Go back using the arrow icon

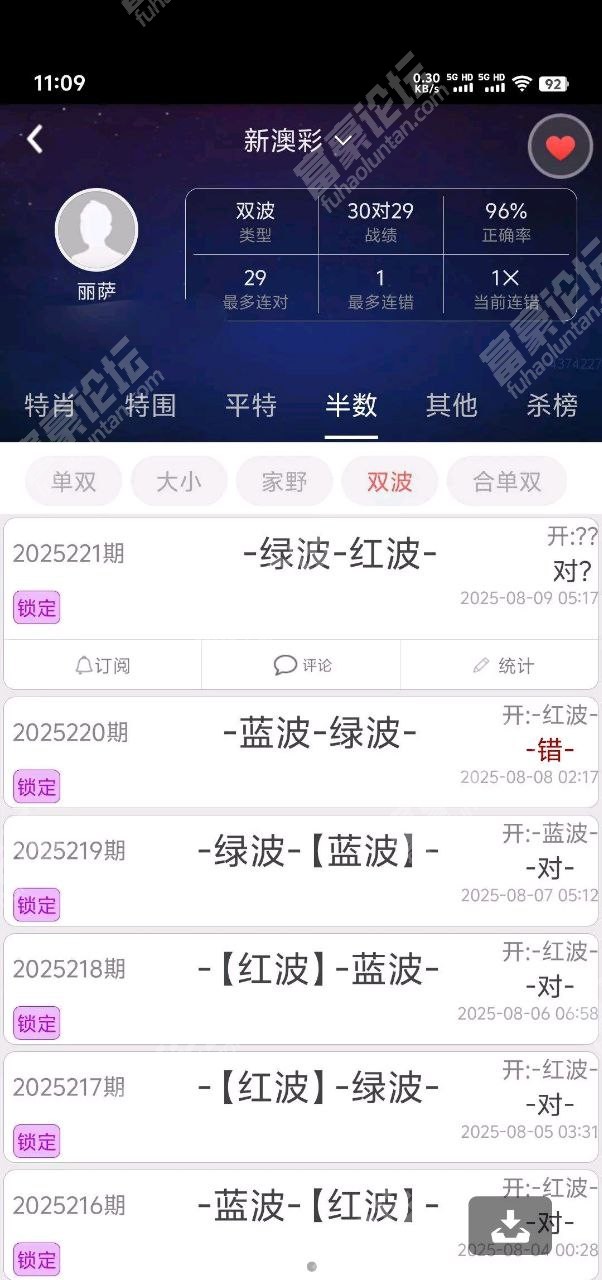tap(35, 139)
